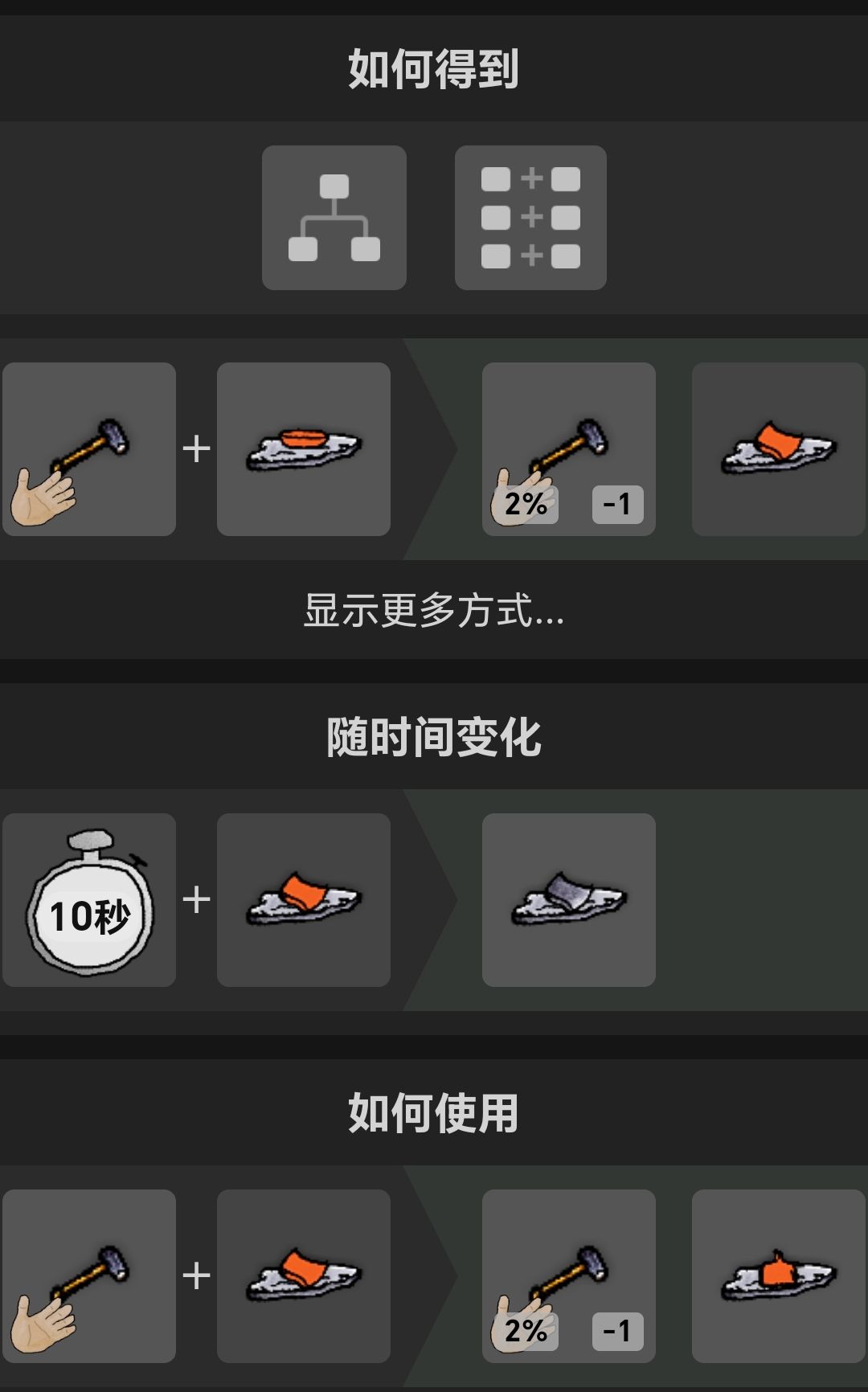Open the result item tile in the 如何得到 recipe
Screen dimensions: 868x1392
778,449
